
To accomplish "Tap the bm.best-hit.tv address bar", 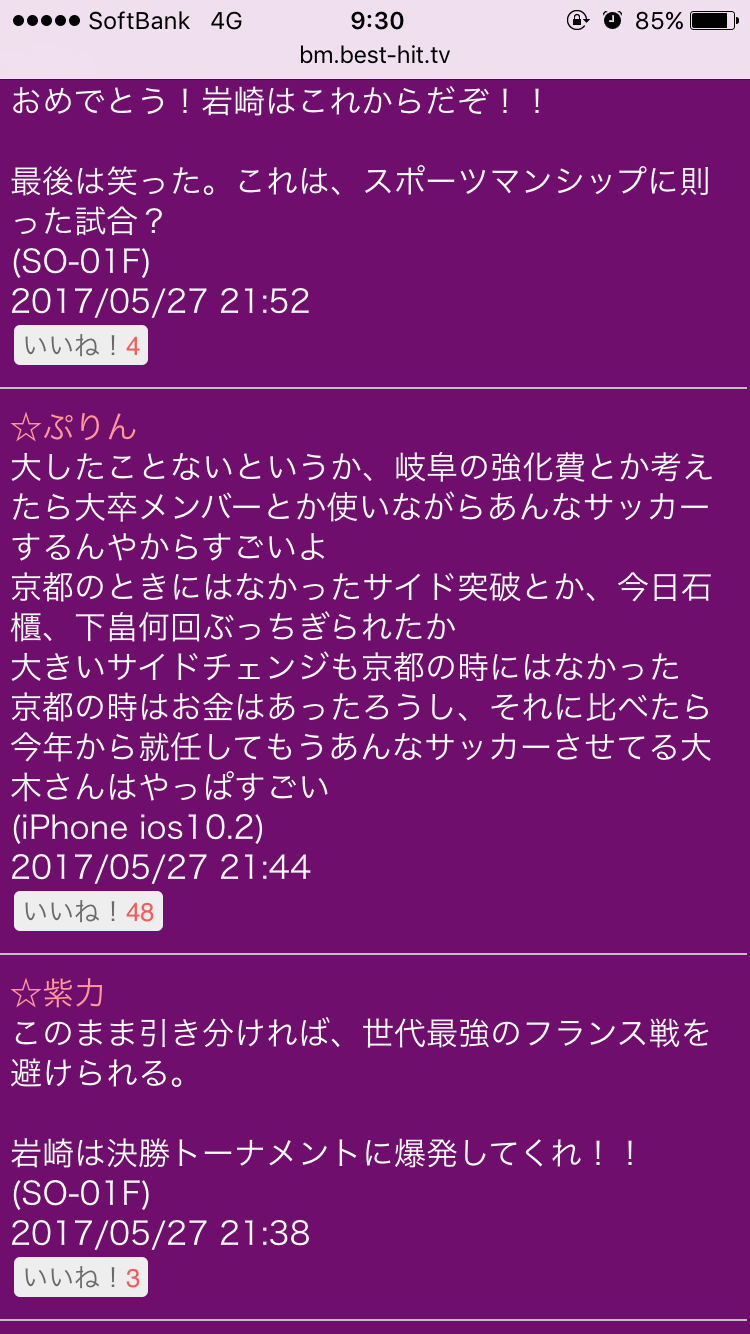I will click(x=375, y=56).
